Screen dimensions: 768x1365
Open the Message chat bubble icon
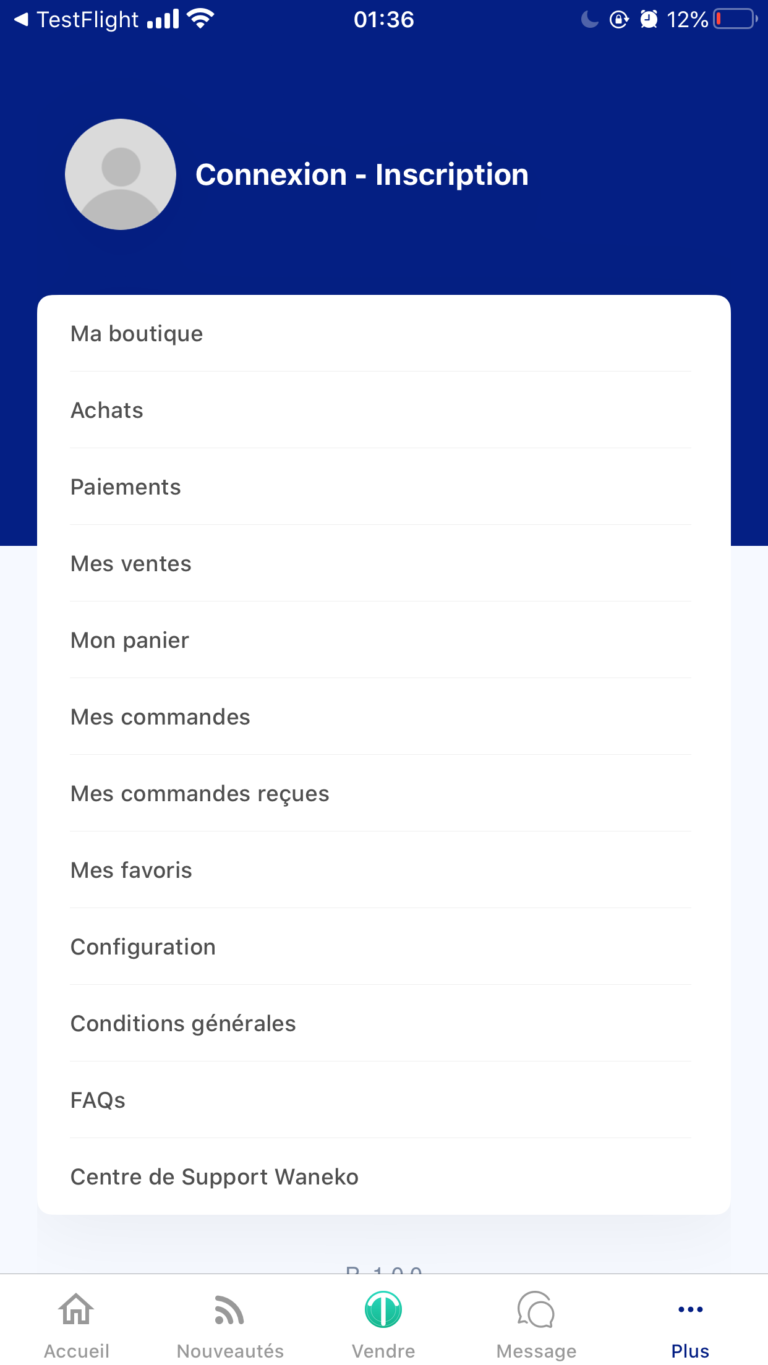coord(536,1310)
